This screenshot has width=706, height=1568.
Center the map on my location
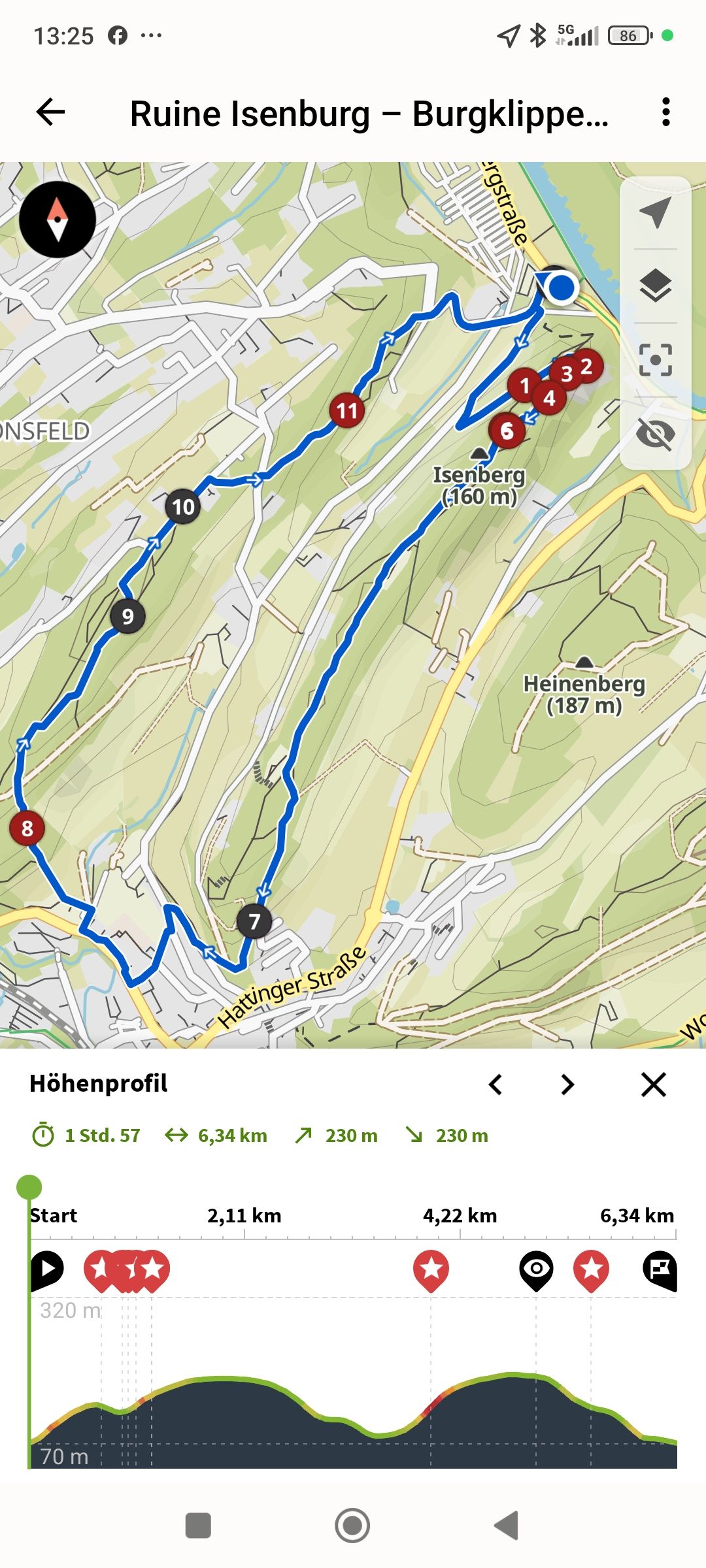pyautogui.click(x=655, y=212)
